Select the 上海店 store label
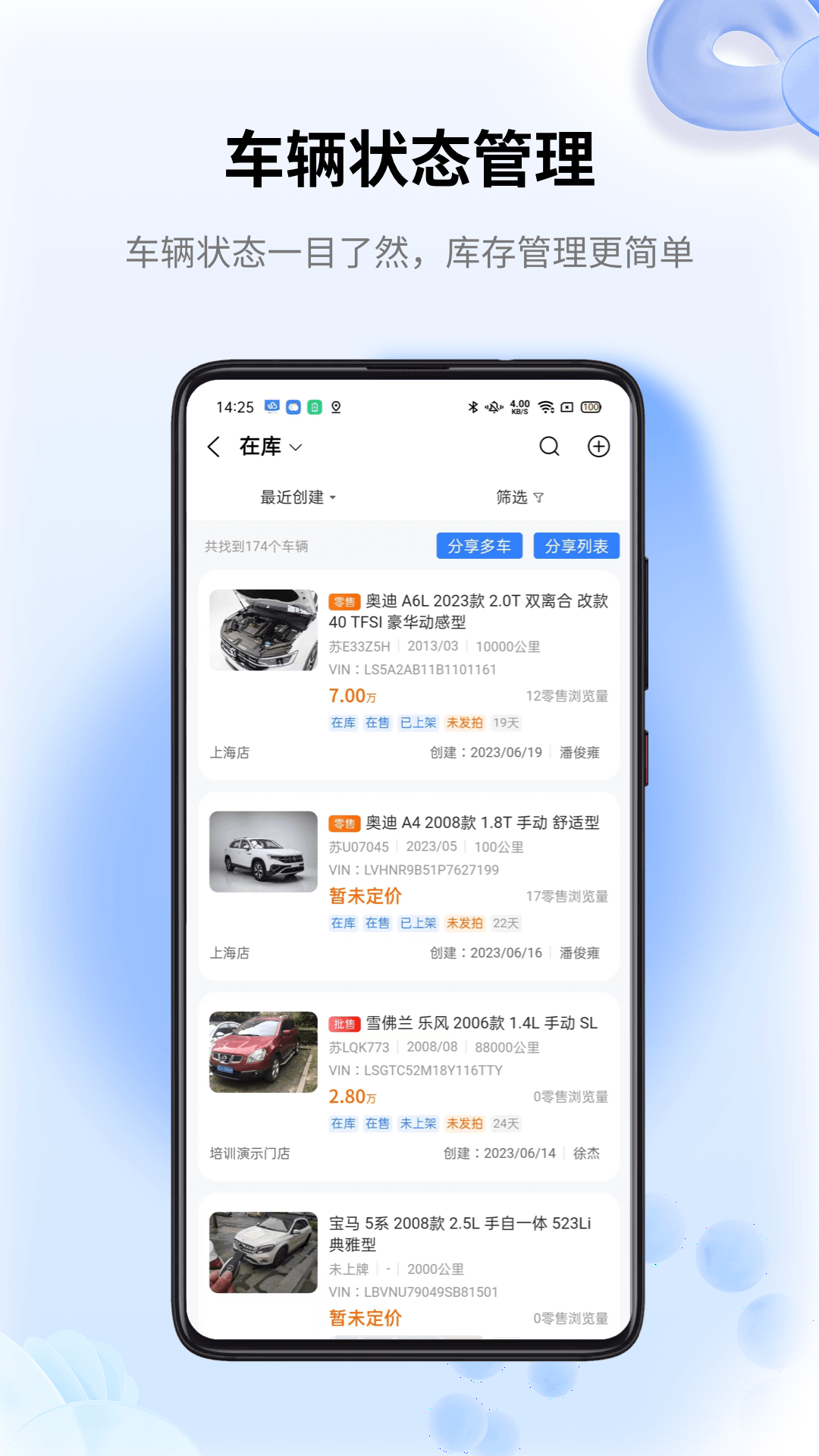Image resolution: width=819 pixels, height=1456 pixels. click(230, 753)
